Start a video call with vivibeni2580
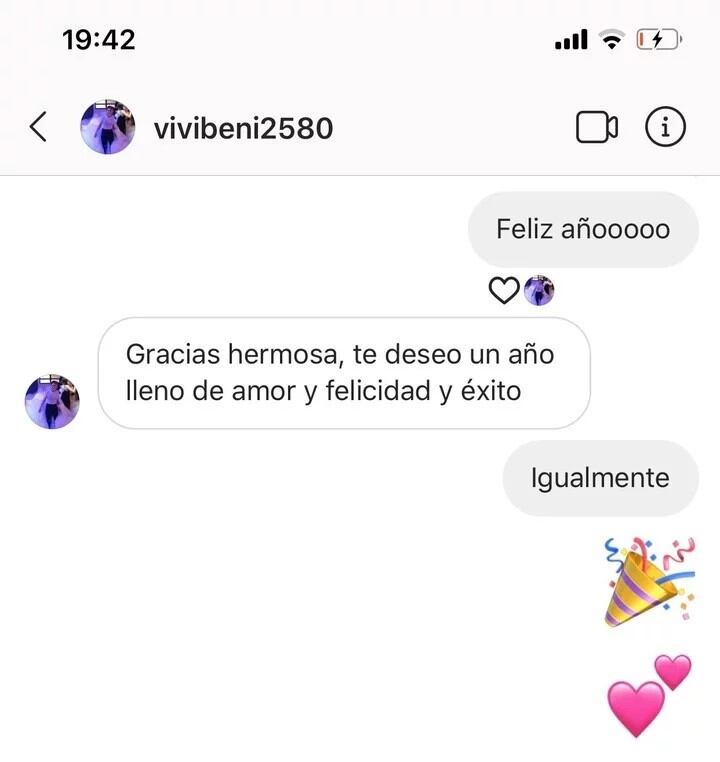720x762 pixels. [597, 128]
